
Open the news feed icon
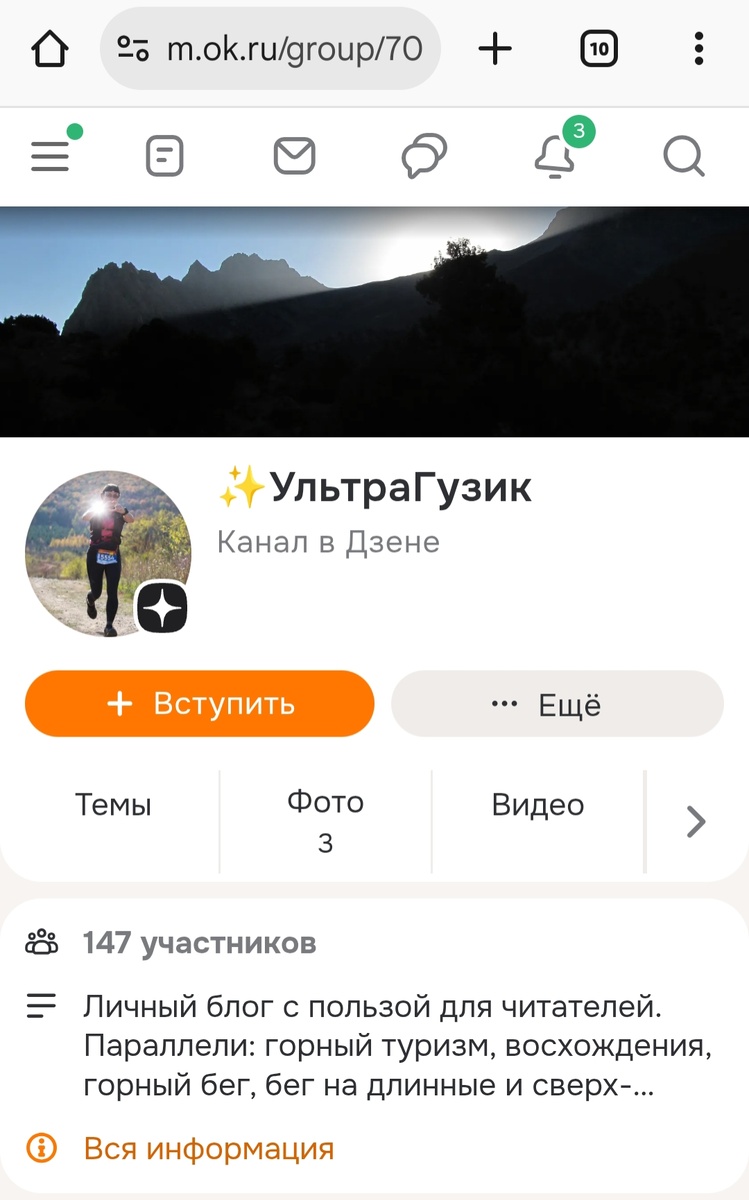tap(164, 155)
